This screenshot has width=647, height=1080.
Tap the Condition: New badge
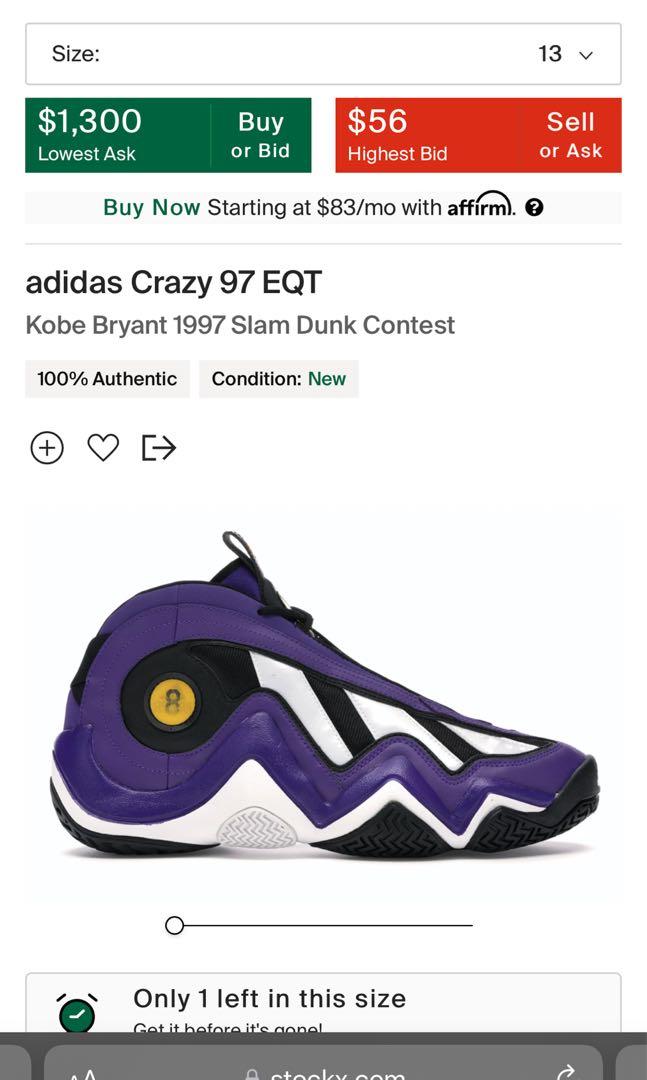278,379
